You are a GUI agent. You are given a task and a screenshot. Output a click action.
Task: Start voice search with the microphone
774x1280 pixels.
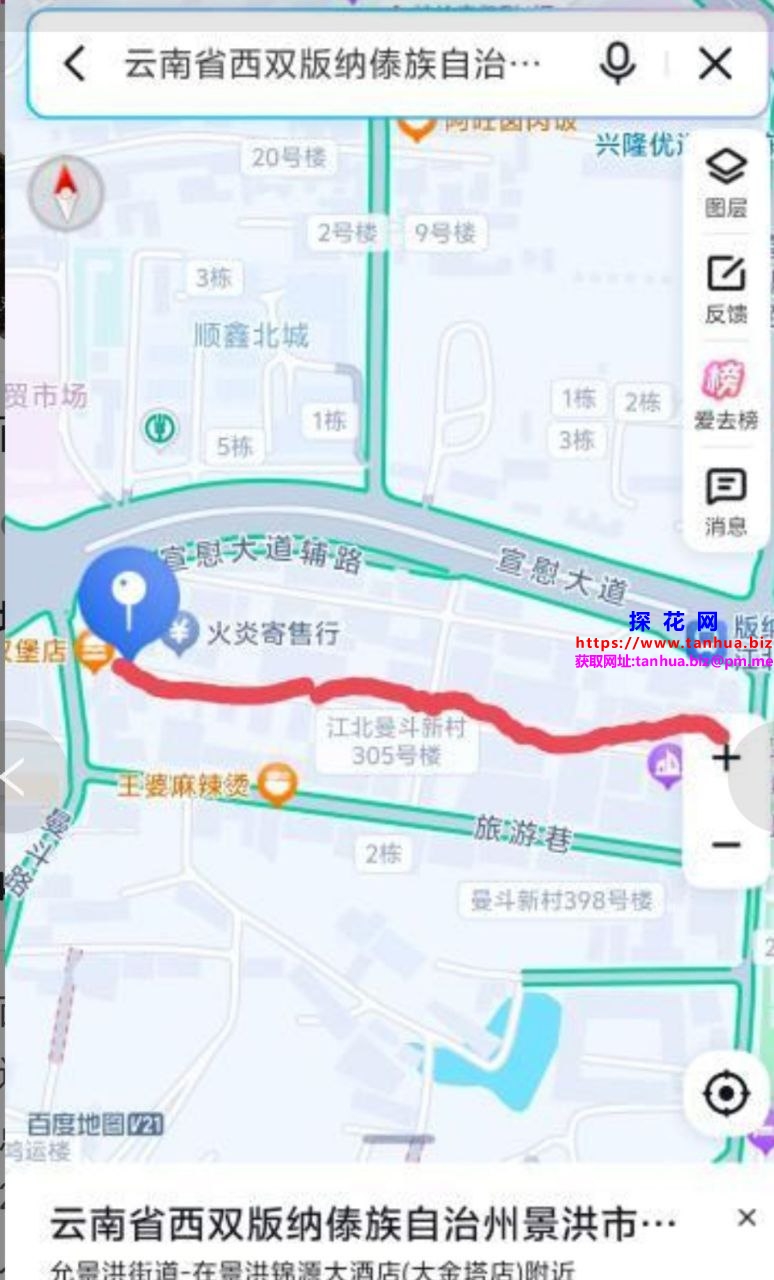click(x=617, y=65)
